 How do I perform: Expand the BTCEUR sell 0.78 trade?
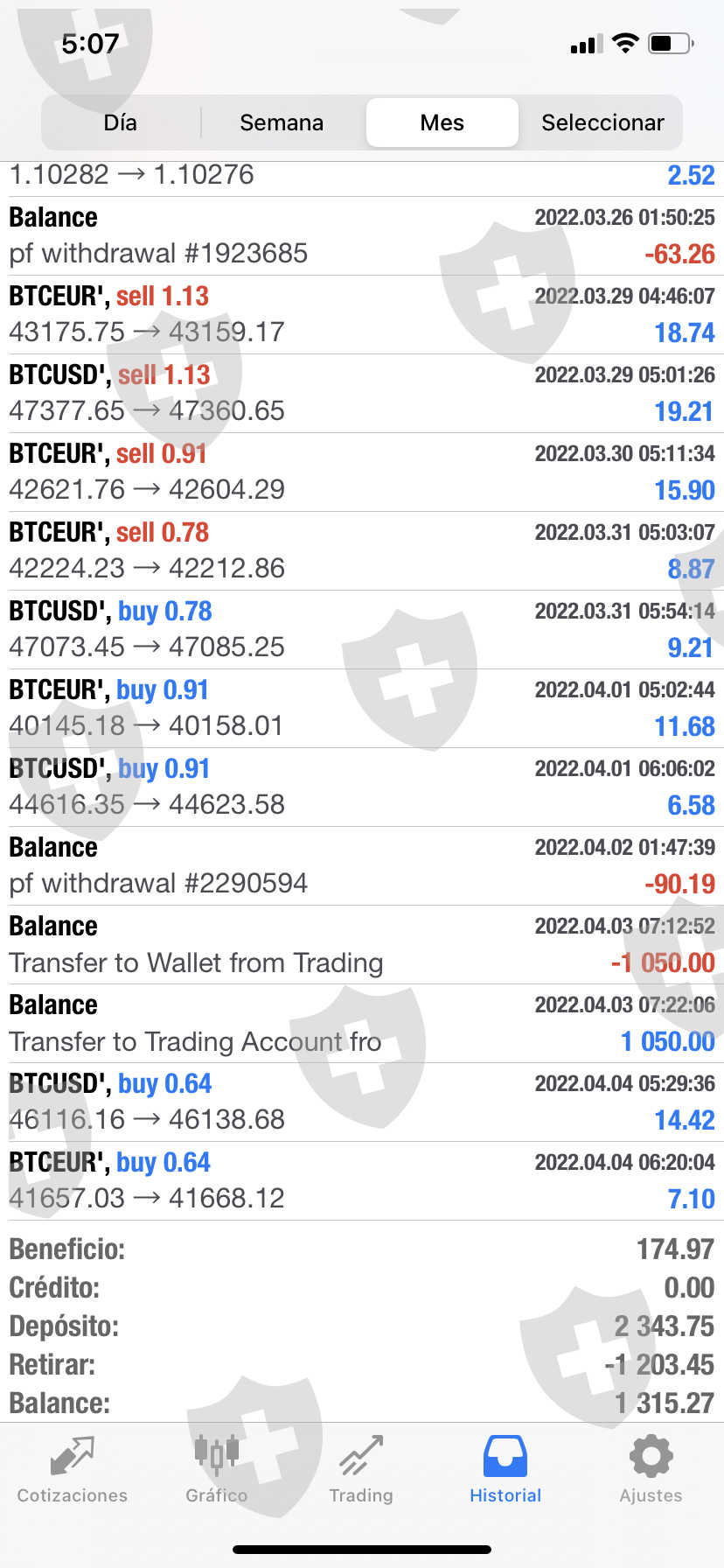[x=362, y=550]
